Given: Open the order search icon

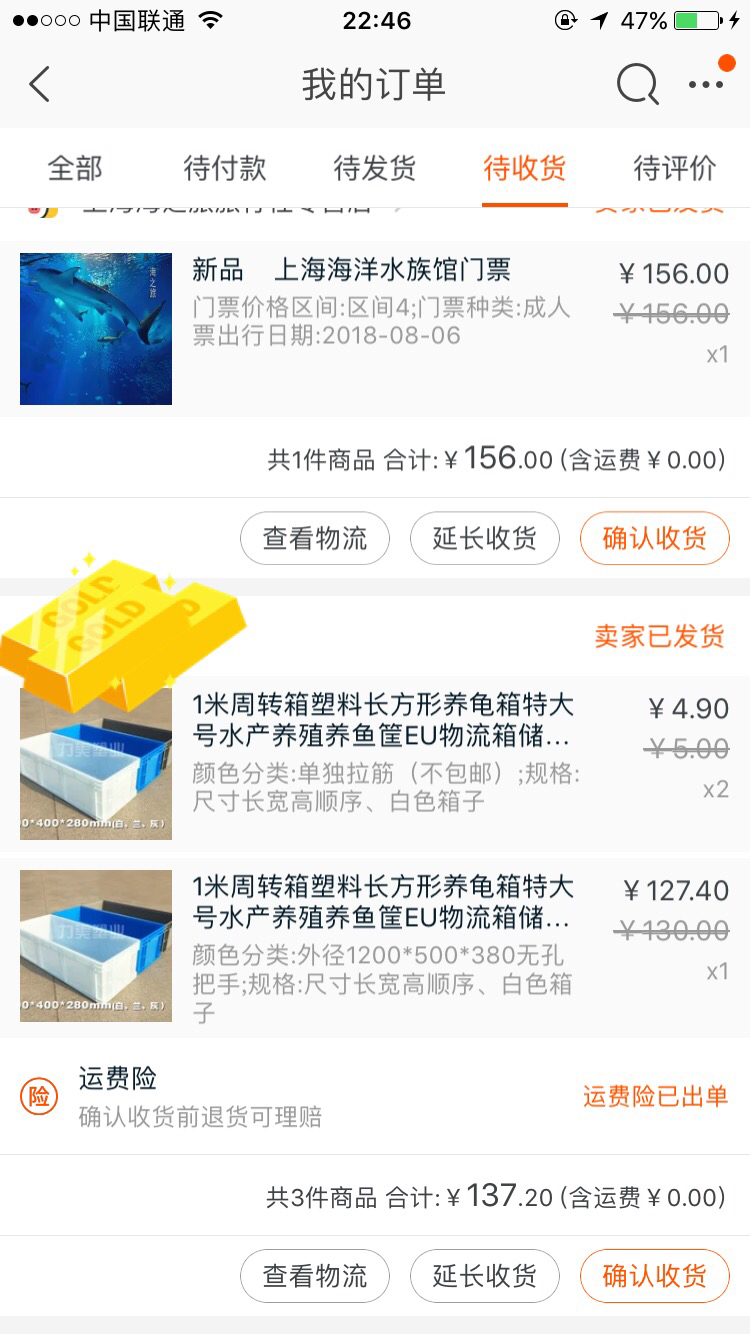Looking at the screenshot, I should 637,85.
